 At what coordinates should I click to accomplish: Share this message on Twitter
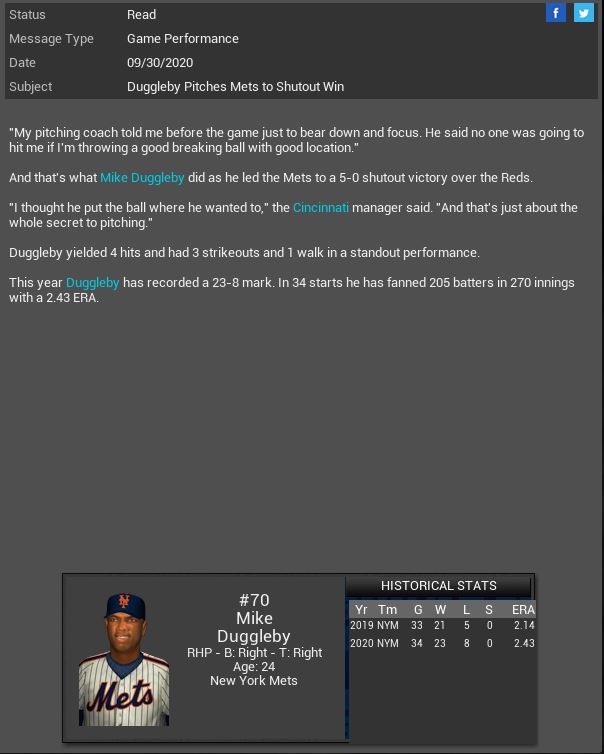pos(583,13)
